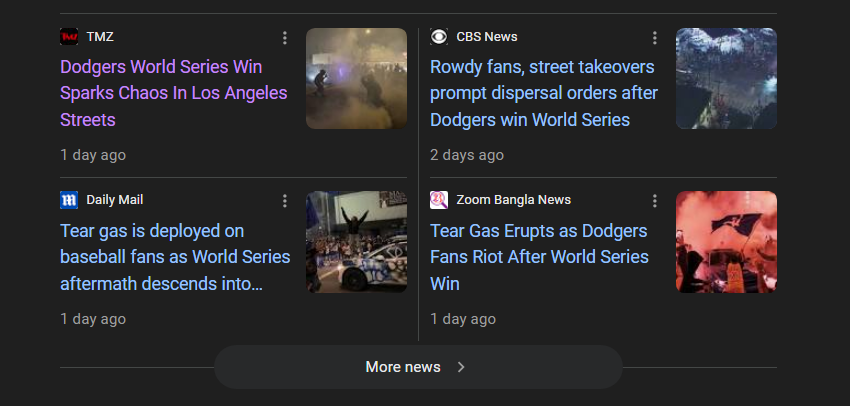Open the CBS News story image
The image size is (850, 406).
coord(726,78)
